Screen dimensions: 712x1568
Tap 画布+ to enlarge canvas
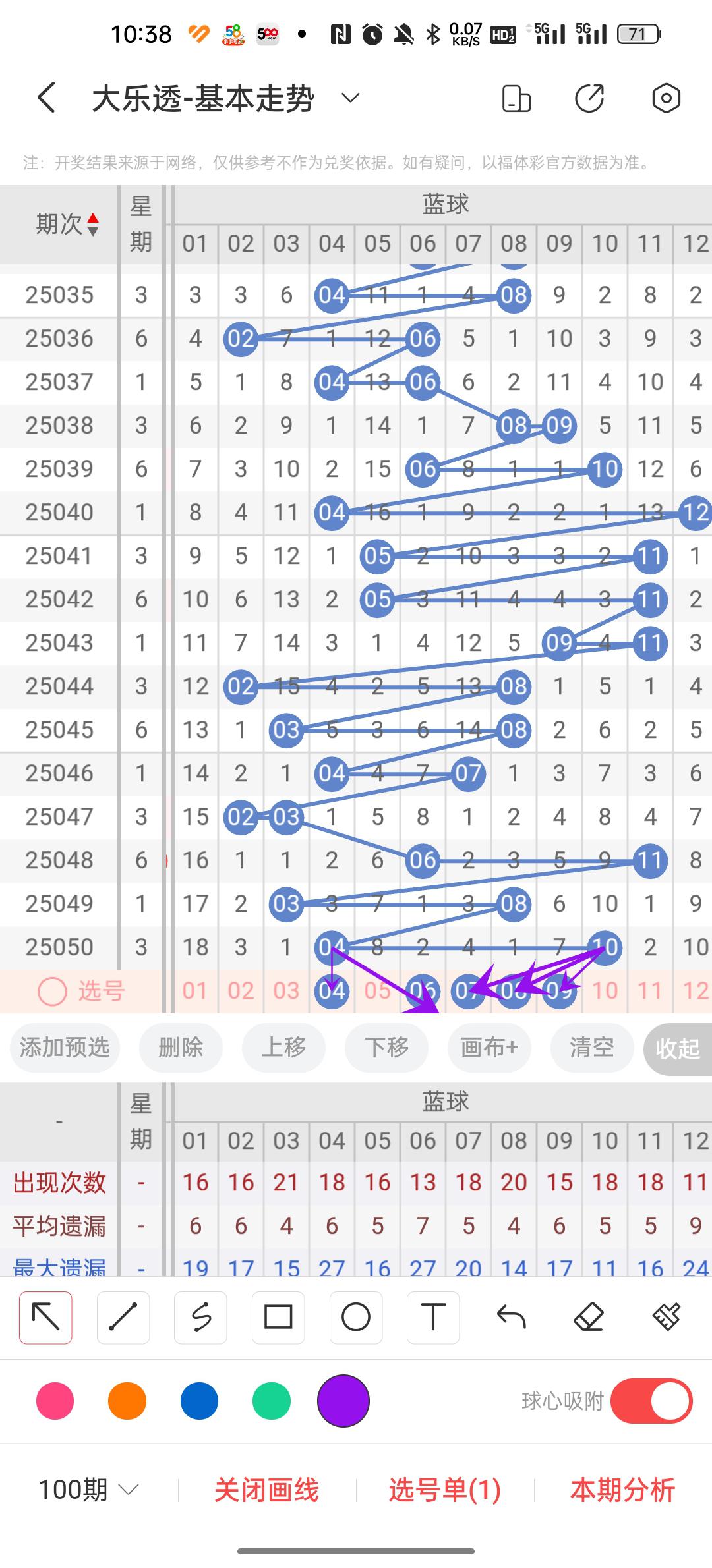tap(489, 1047)
